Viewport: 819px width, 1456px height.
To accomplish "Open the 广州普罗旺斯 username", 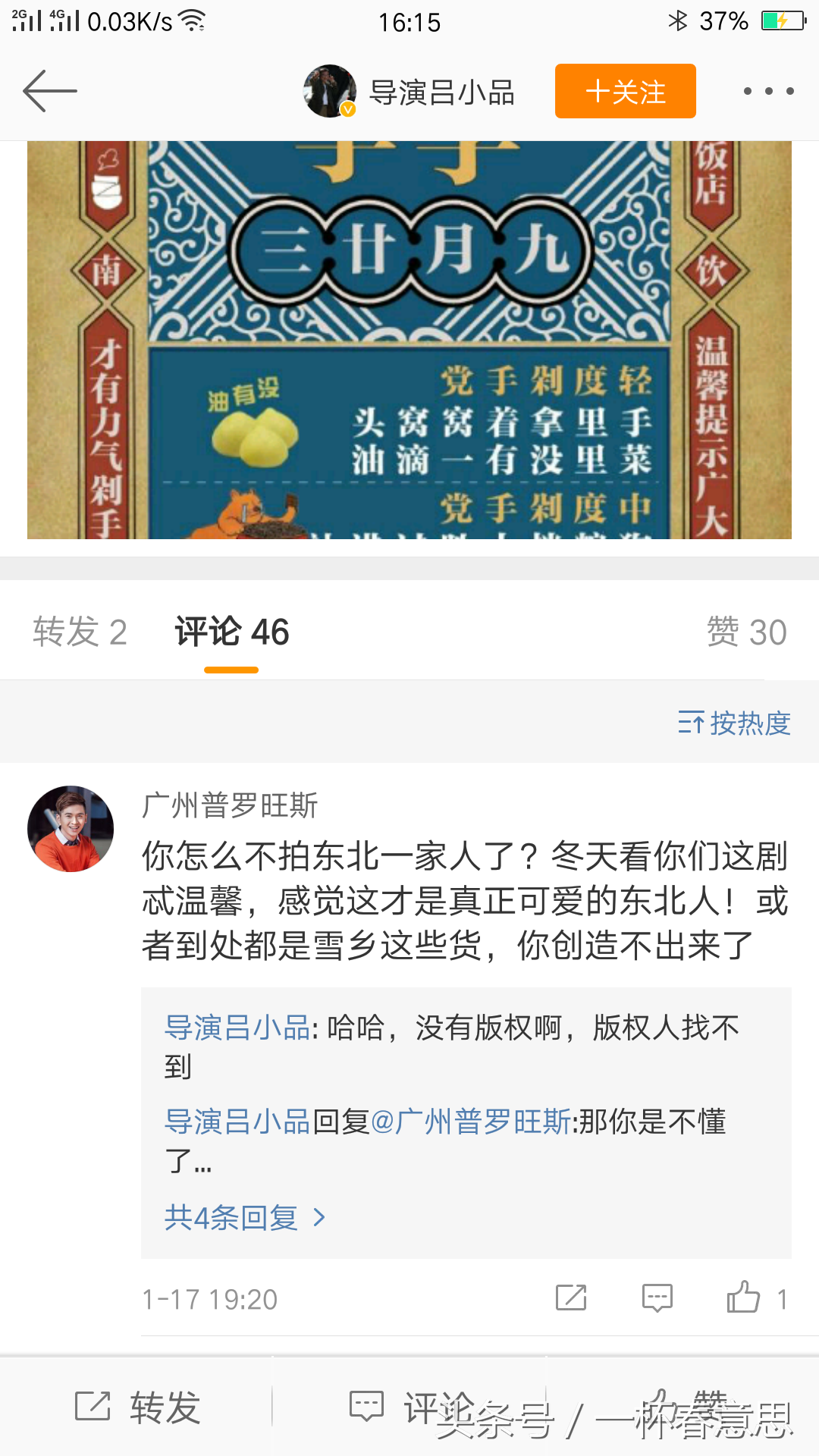I will (x=230, y=805).
